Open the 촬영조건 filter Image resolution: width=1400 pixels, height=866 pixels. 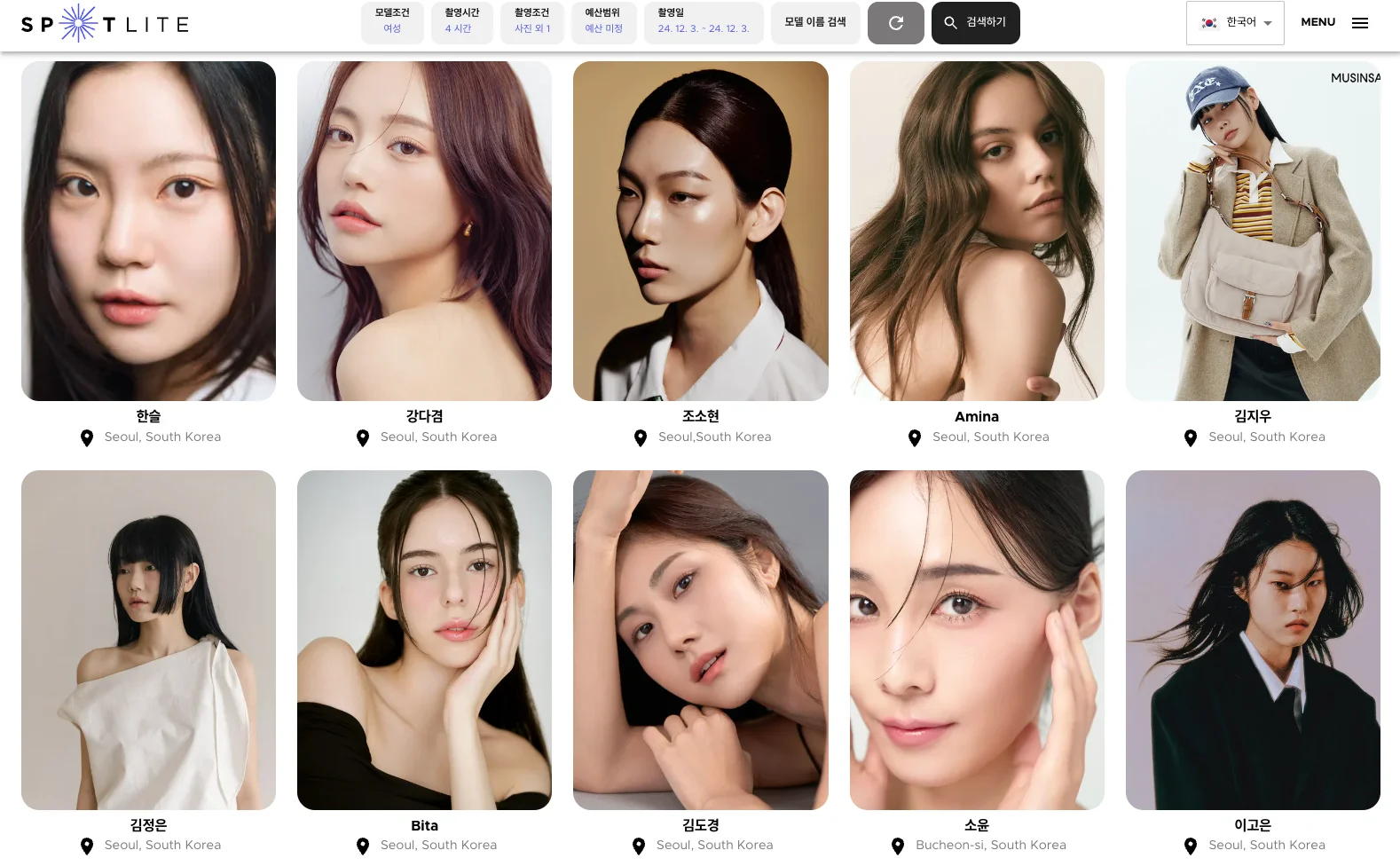pyautogui.click(x=532, y=22)
